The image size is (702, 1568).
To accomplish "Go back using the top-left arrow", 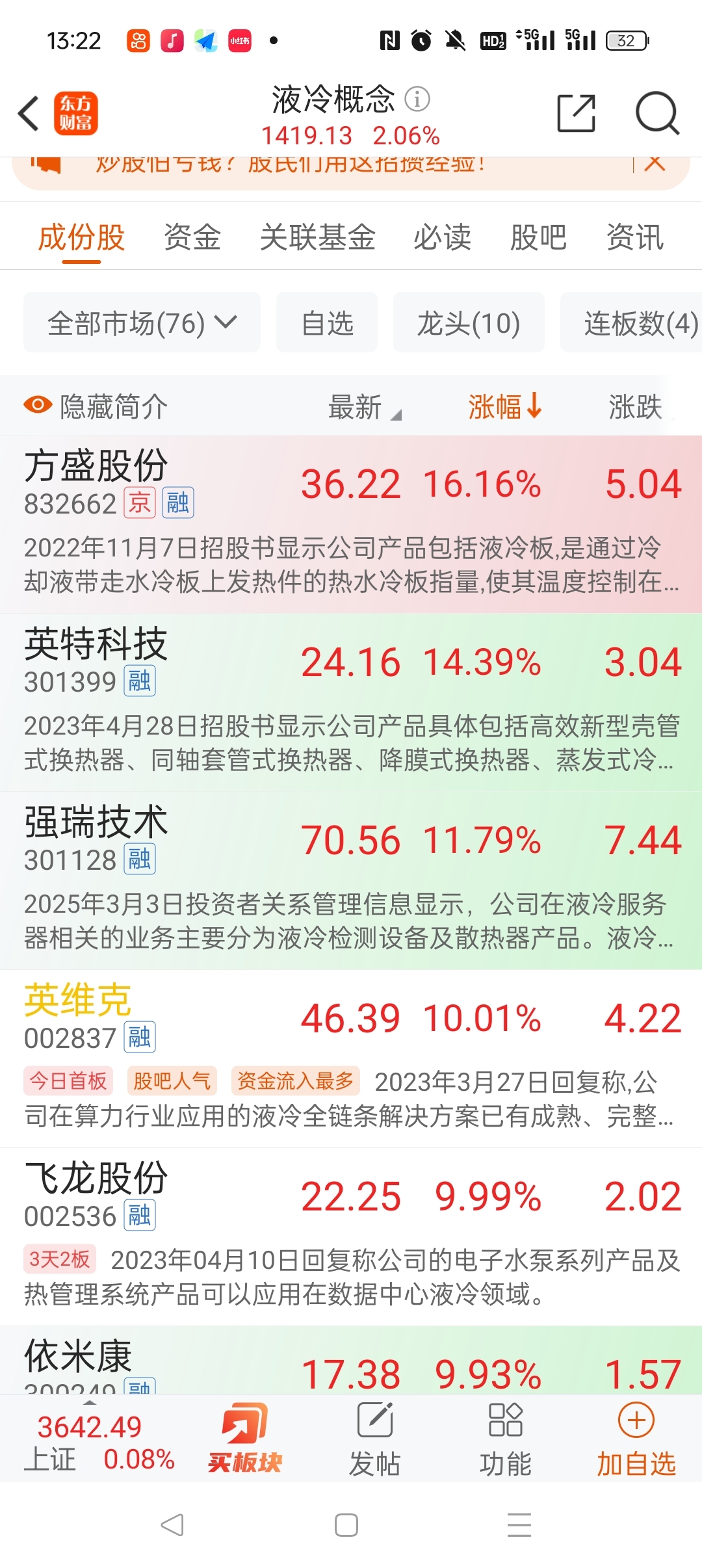I will point(29,113).
